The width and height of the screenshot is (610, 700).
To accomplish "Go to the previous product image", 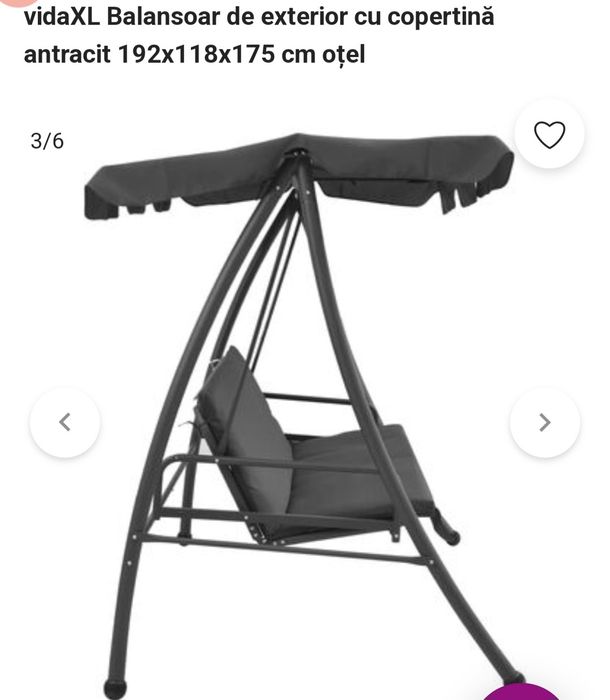I will 65,422.
